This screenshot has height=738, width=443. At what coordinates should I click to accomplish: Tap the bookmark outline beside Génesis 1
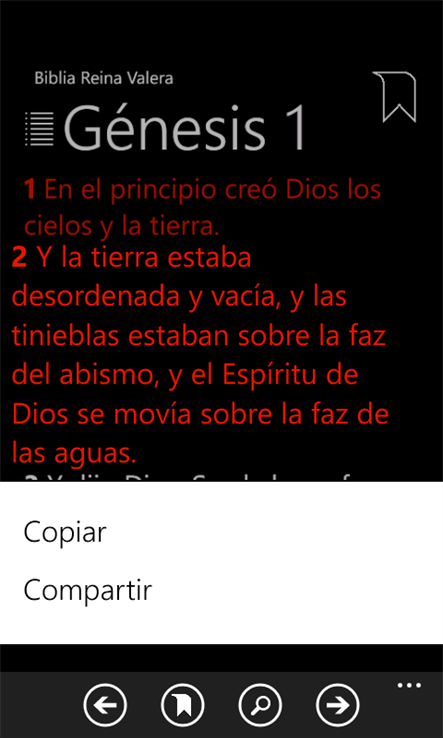394,97
